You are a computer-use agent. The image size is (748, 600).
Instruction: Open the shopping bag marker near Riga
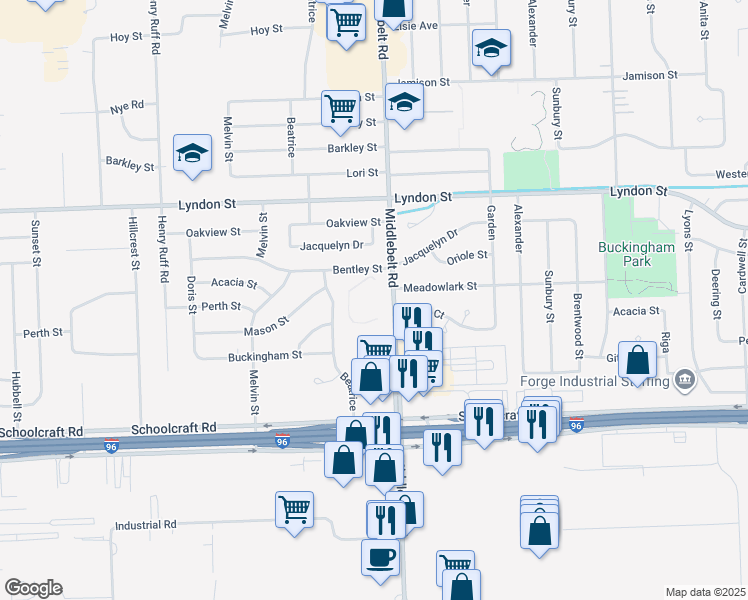(x=637, y=360)
